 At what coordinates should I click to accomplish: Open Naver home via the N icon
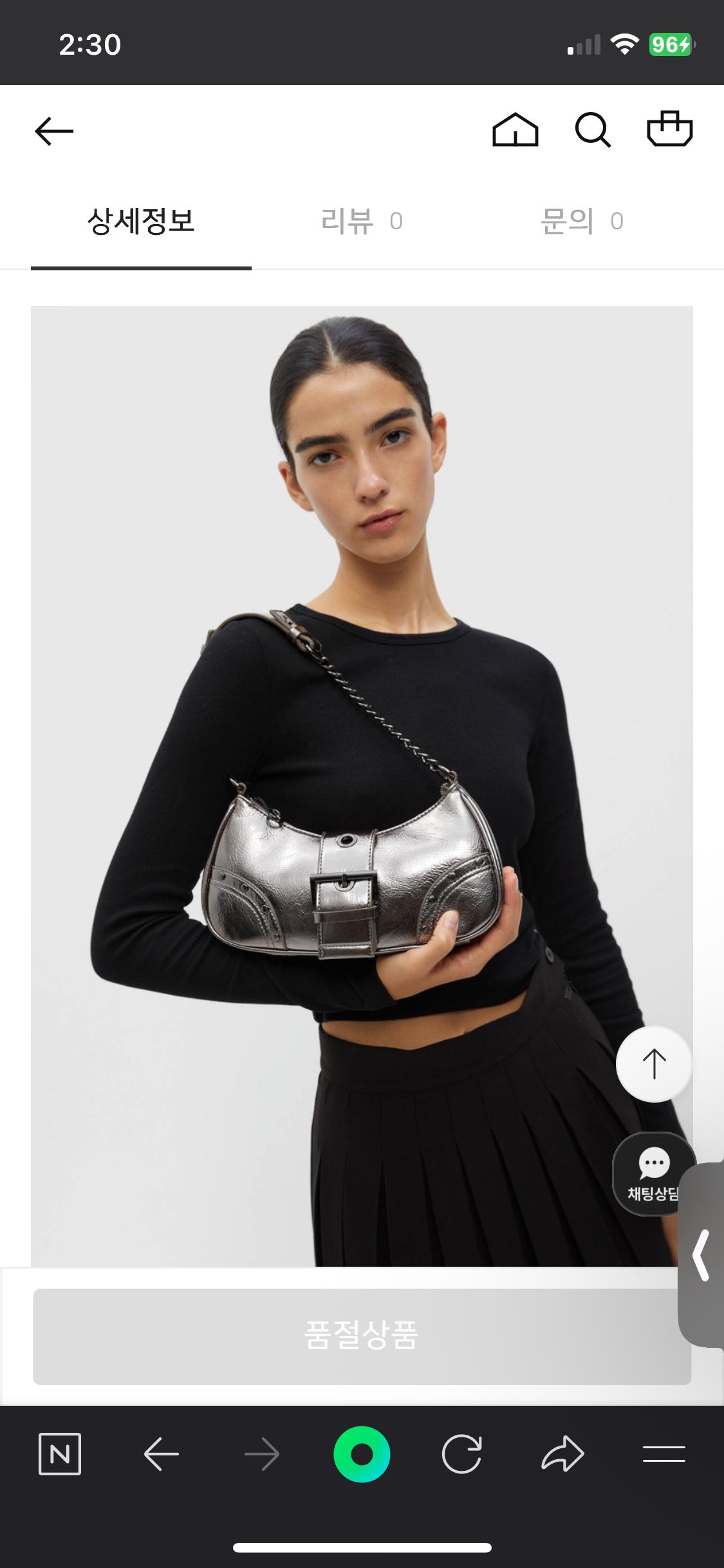[60, 1454]
